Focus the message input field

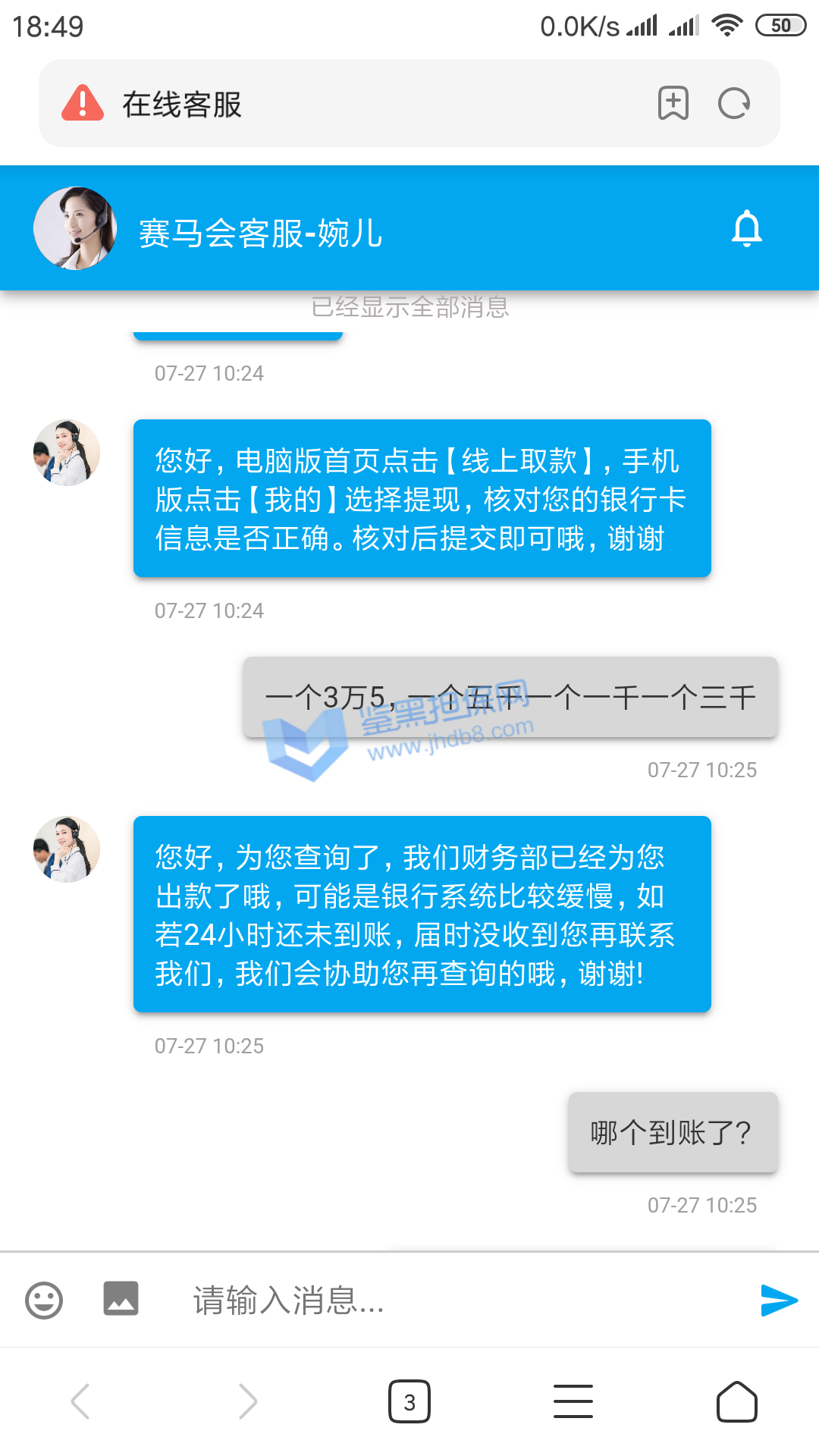(455, 1300)
